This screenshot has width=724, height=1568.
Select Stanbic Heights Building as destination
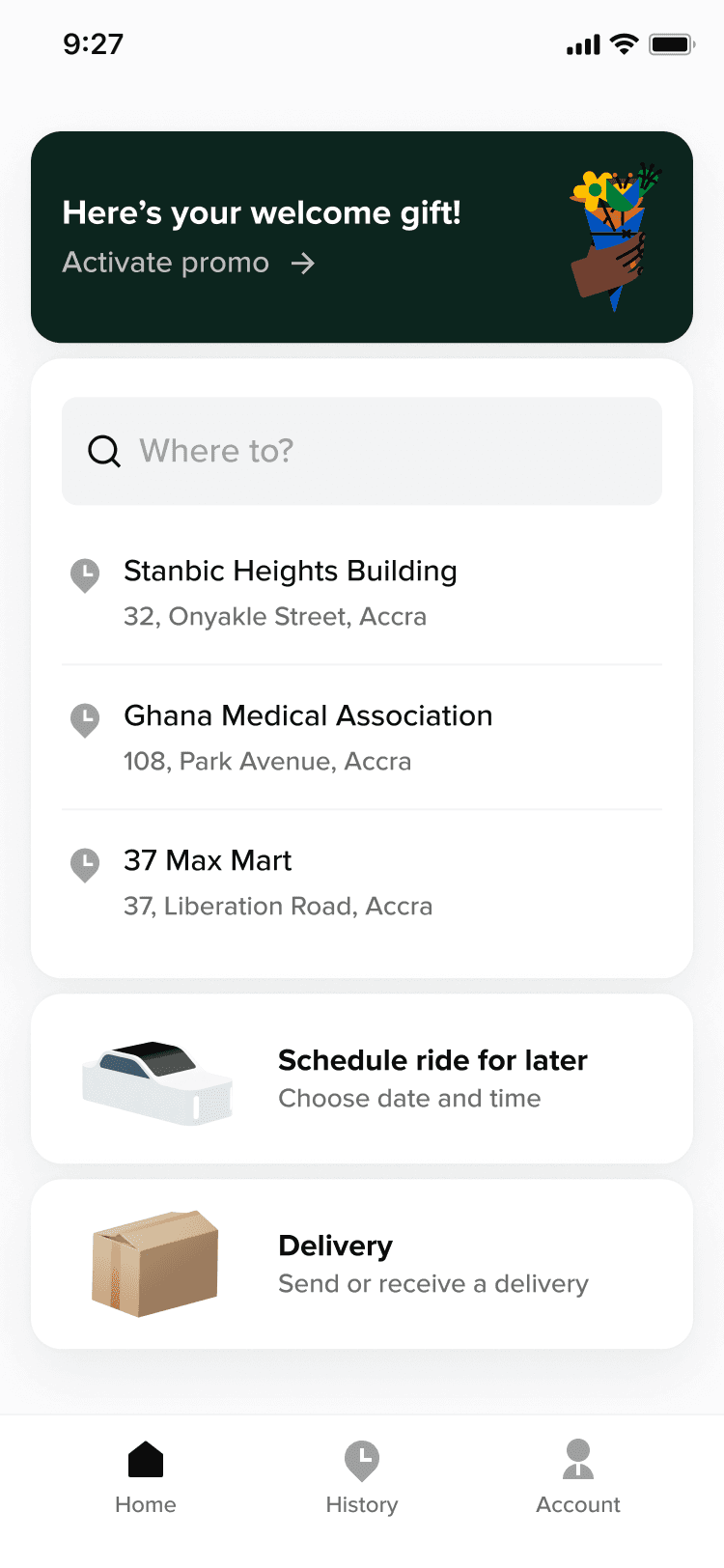(x=290, y=592)
